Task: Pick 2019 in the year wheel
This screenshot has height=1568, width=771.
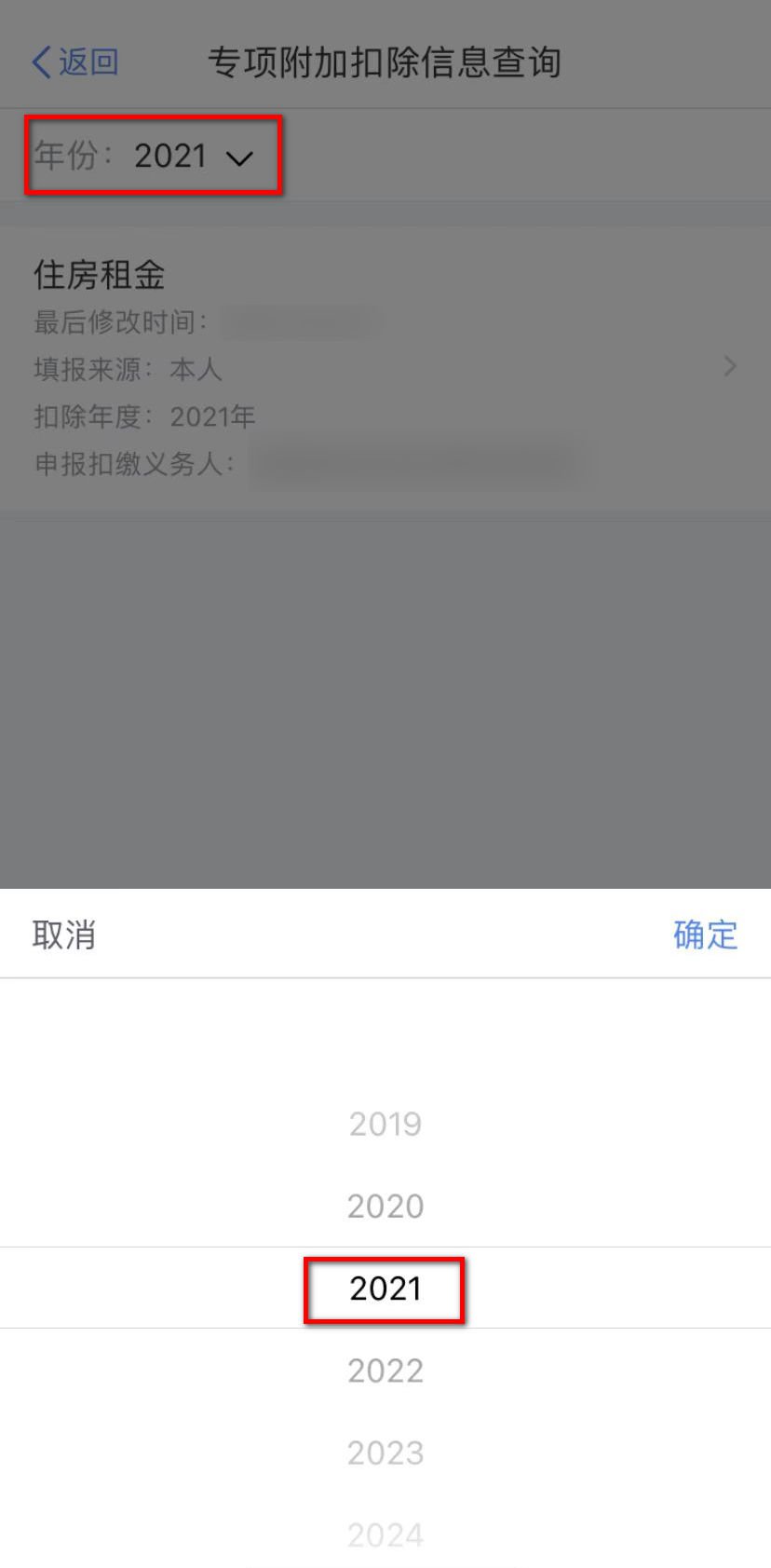Action: click(x=385, y=1125)
